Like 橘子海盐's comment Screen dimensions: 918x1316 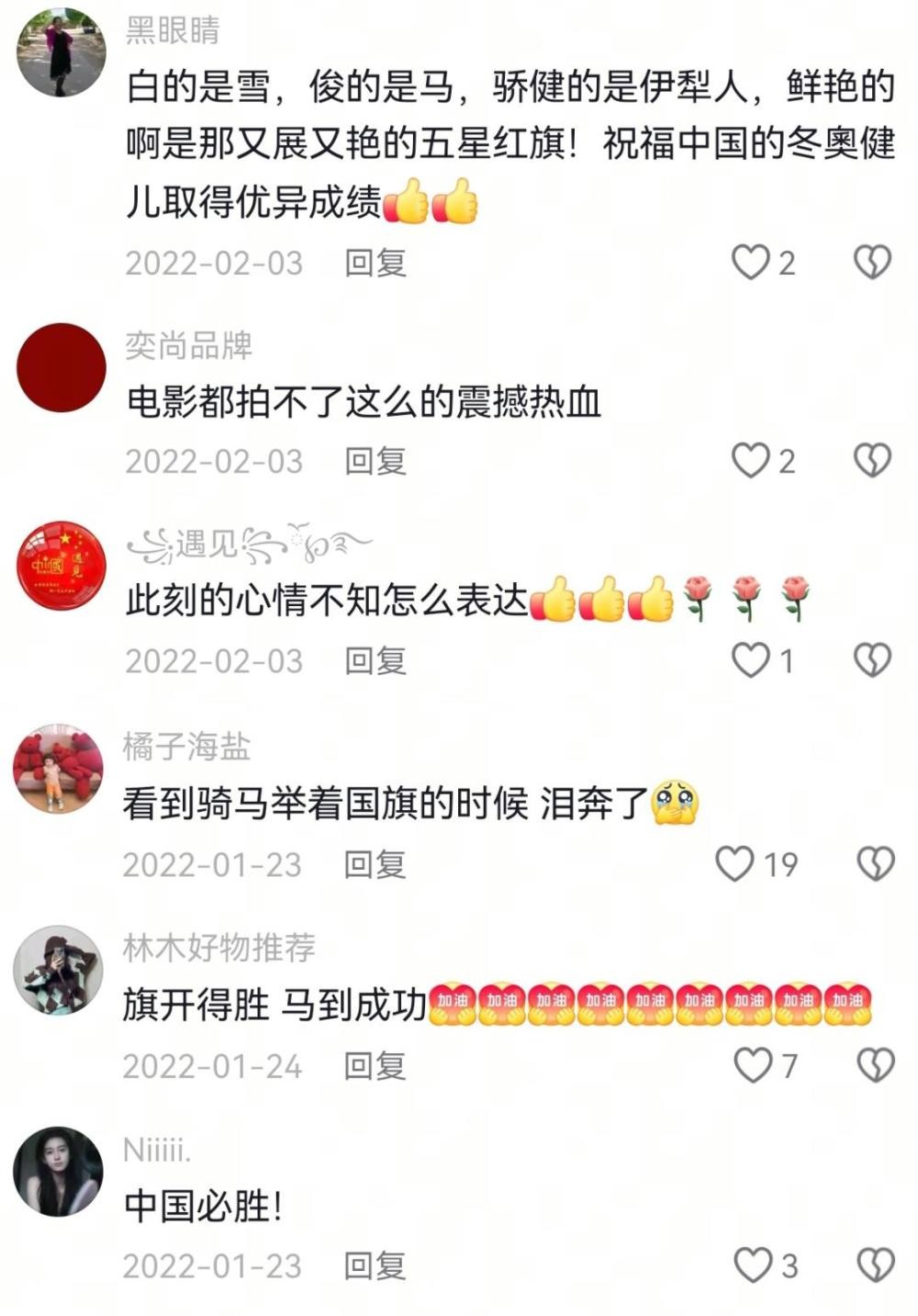click(x=734, y=864)
